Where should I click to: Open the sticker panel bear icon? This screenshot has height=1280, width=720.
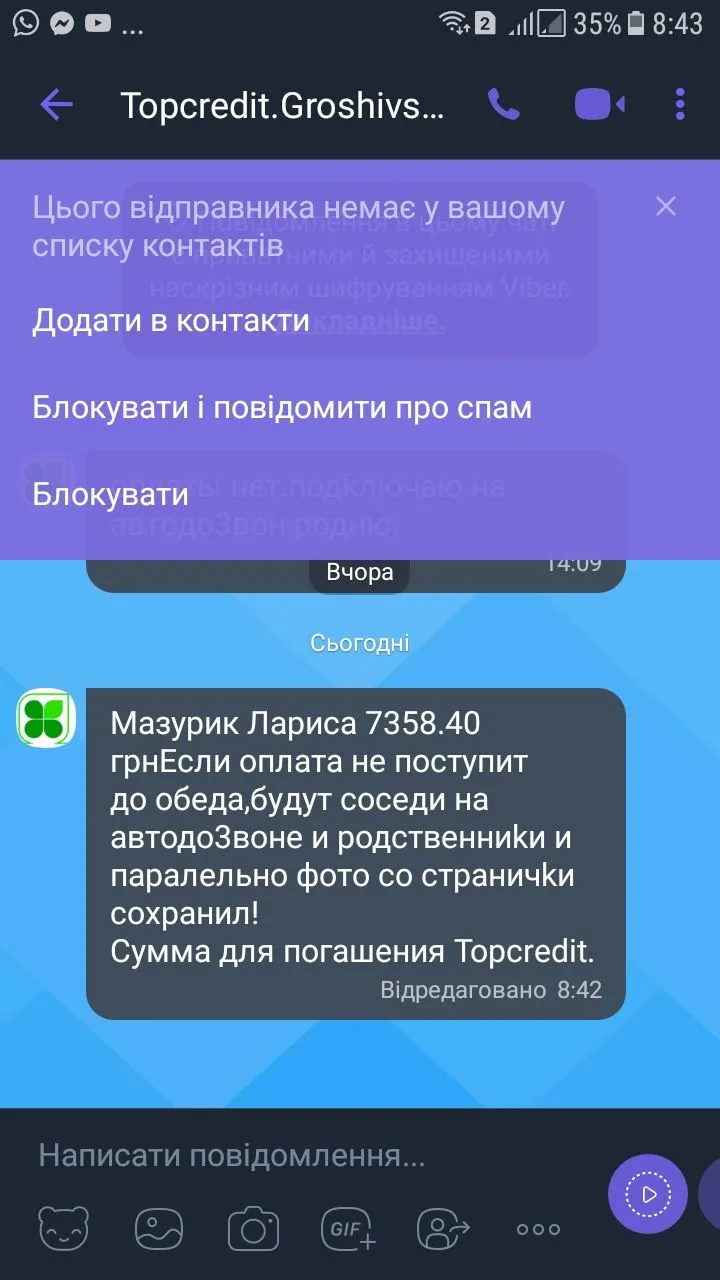coord(64,1229)
